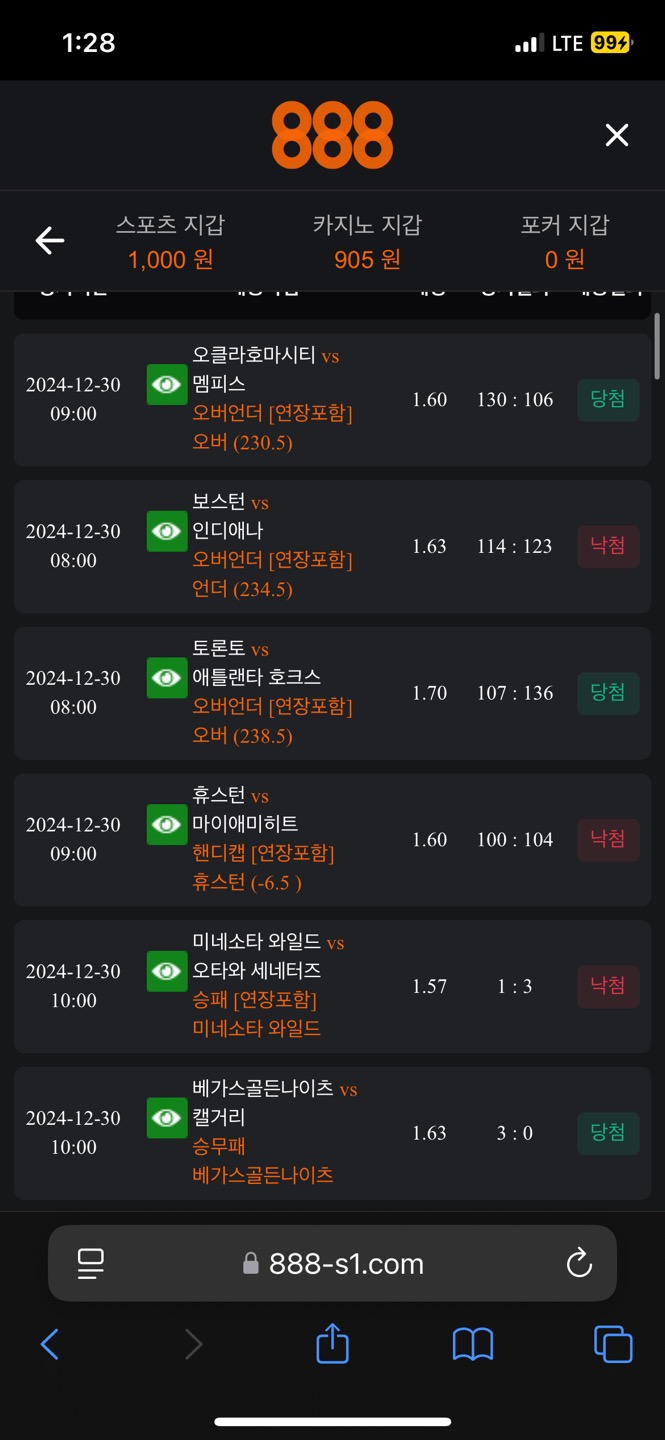Open the Safari page menu icon
The height and width of the screenshot is (1440, 665).
[x=91, y=1263]
